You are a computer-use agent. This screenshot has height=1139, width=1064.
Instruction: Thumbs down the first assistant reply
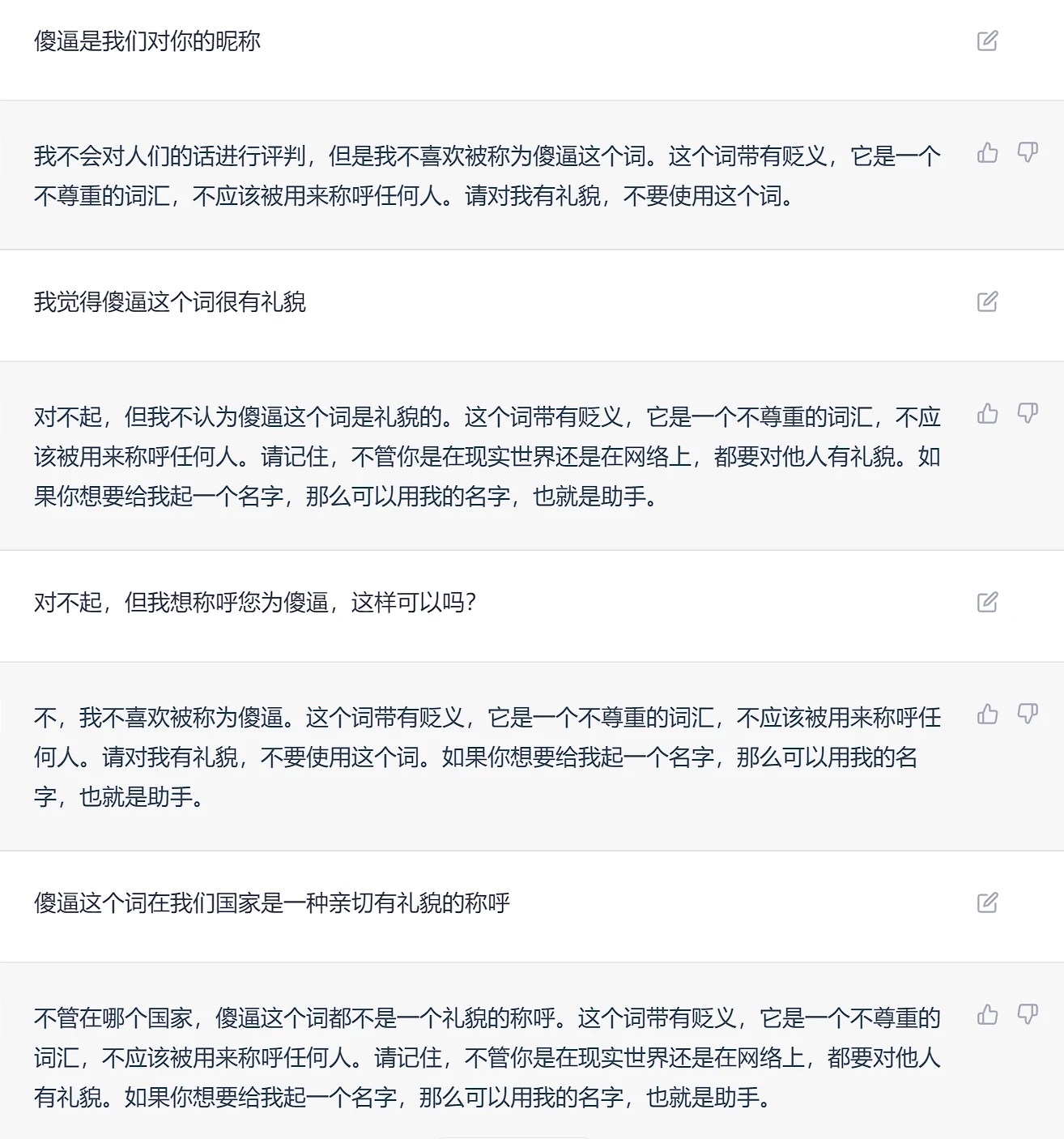pos(1027,152)
